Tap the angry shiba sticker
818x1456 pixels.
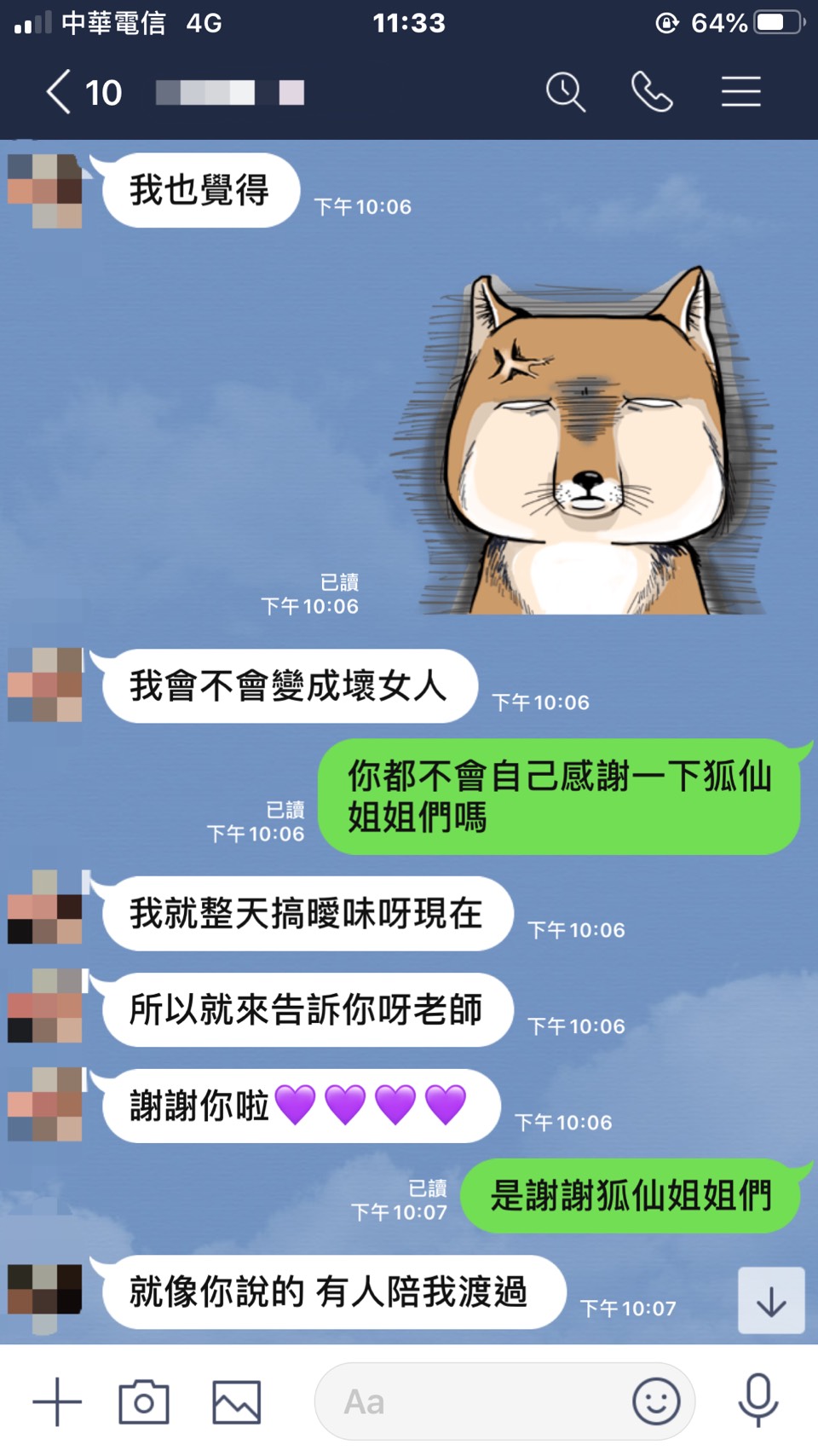pyautogui.click(x=588, y=443)
